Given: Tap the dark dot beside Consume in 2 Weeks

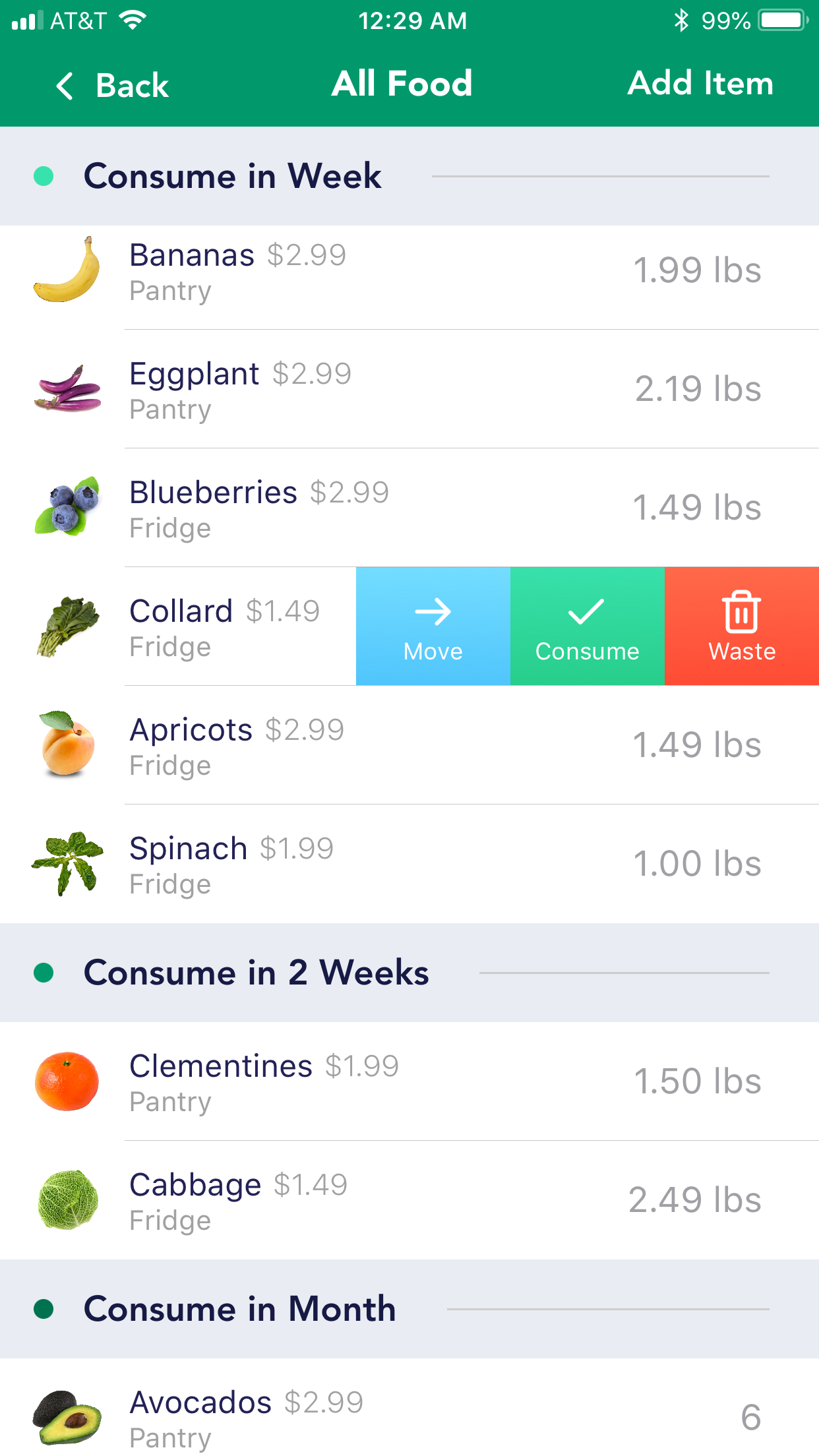Looking at the screenshot, I should (44, 972).
